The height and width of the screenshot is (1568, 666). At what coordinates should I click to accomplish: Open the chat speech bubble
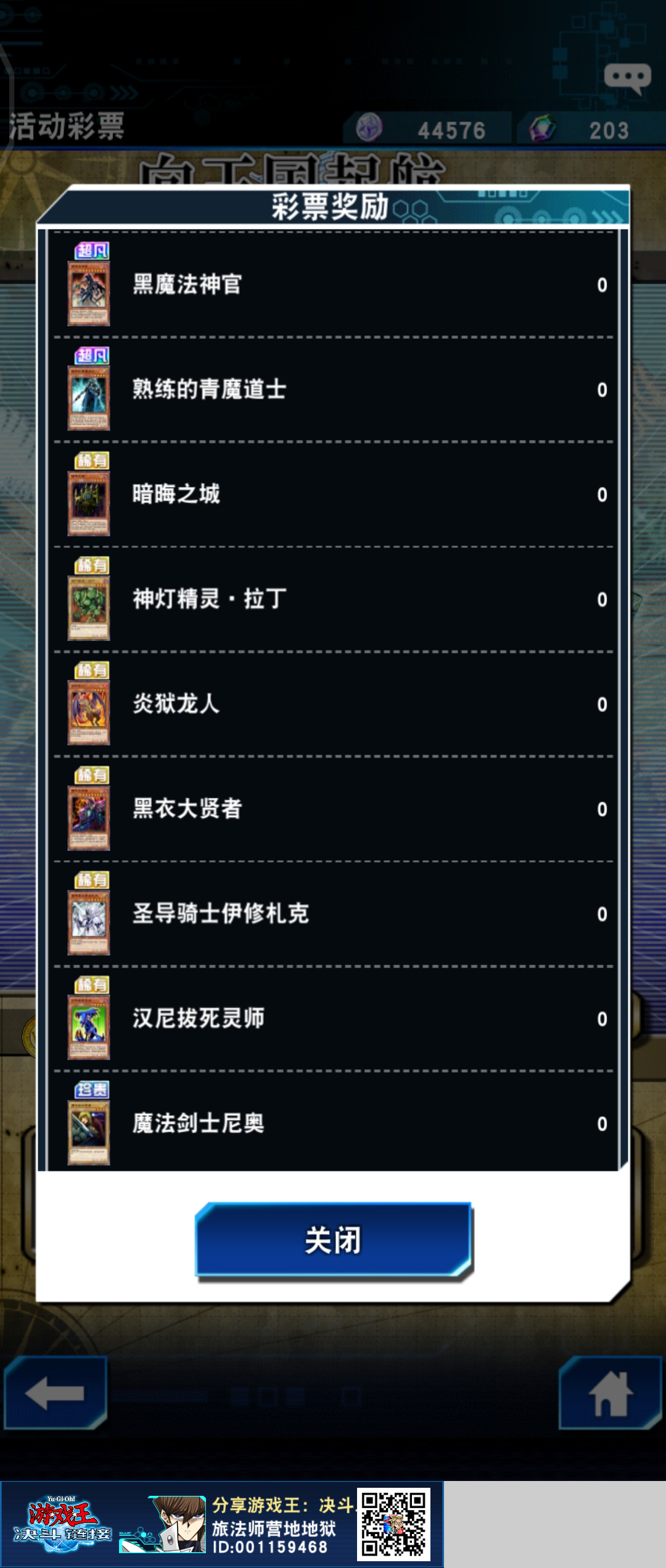coord(627,78)
